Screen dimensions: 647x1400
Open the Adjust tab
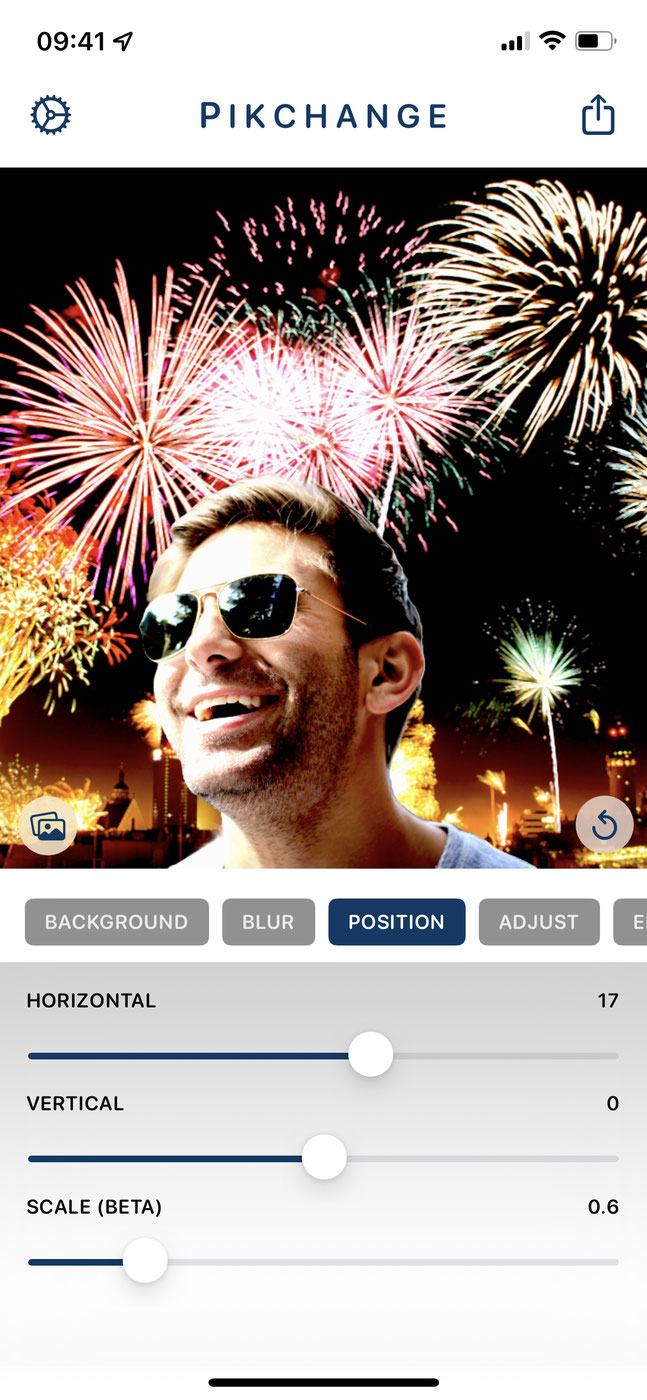(539, 922)
